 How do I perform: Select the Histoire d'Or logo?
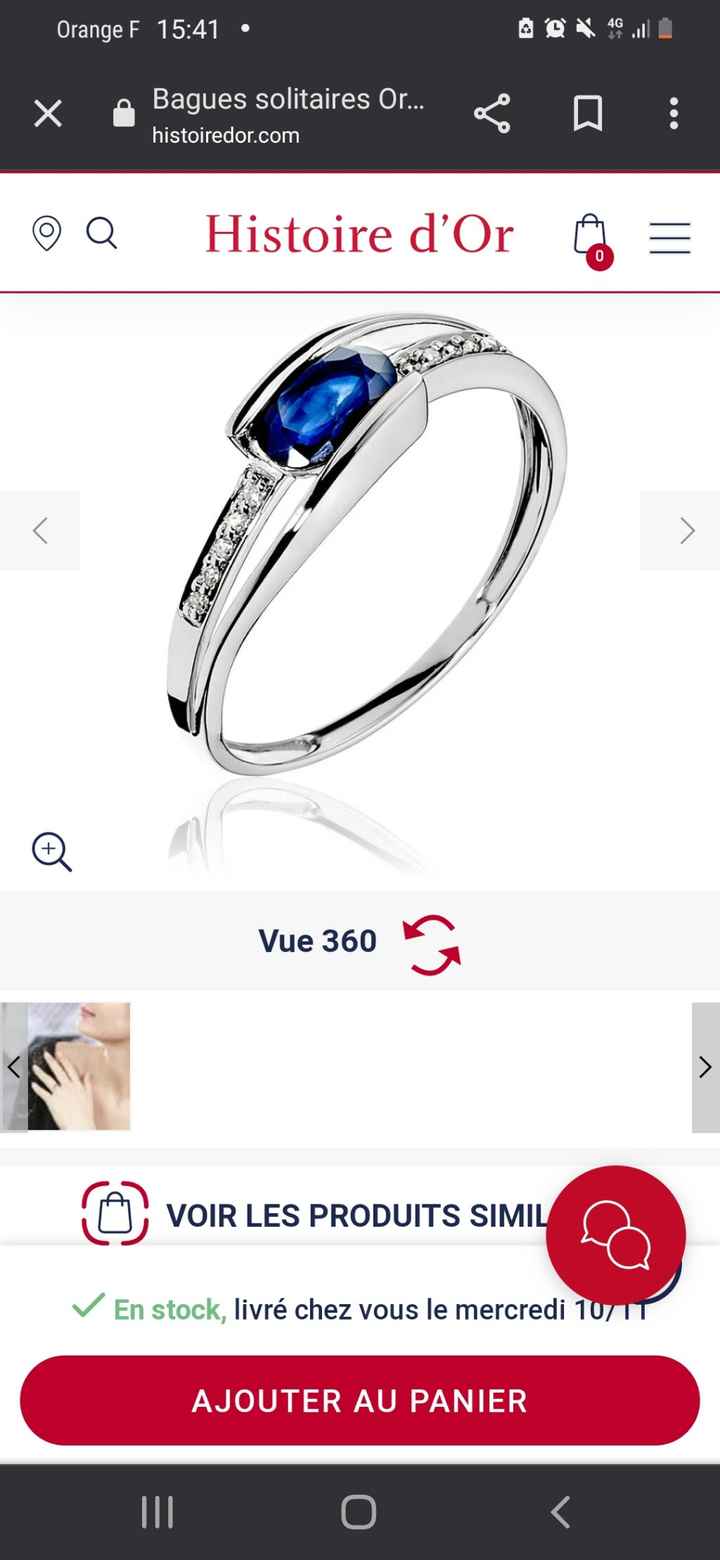[358, 233]
